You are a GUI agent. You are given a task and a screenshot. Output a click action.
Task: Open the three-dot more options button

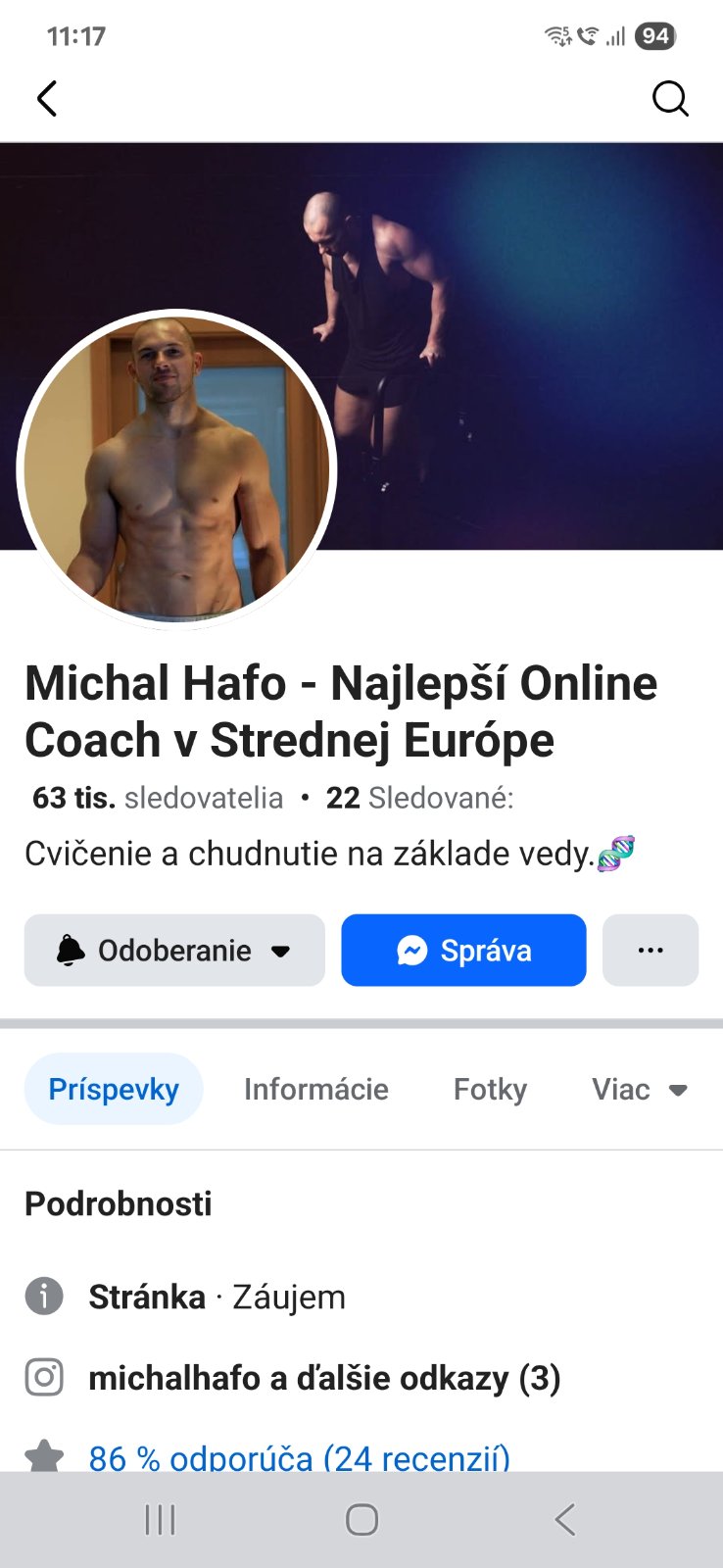651,951
